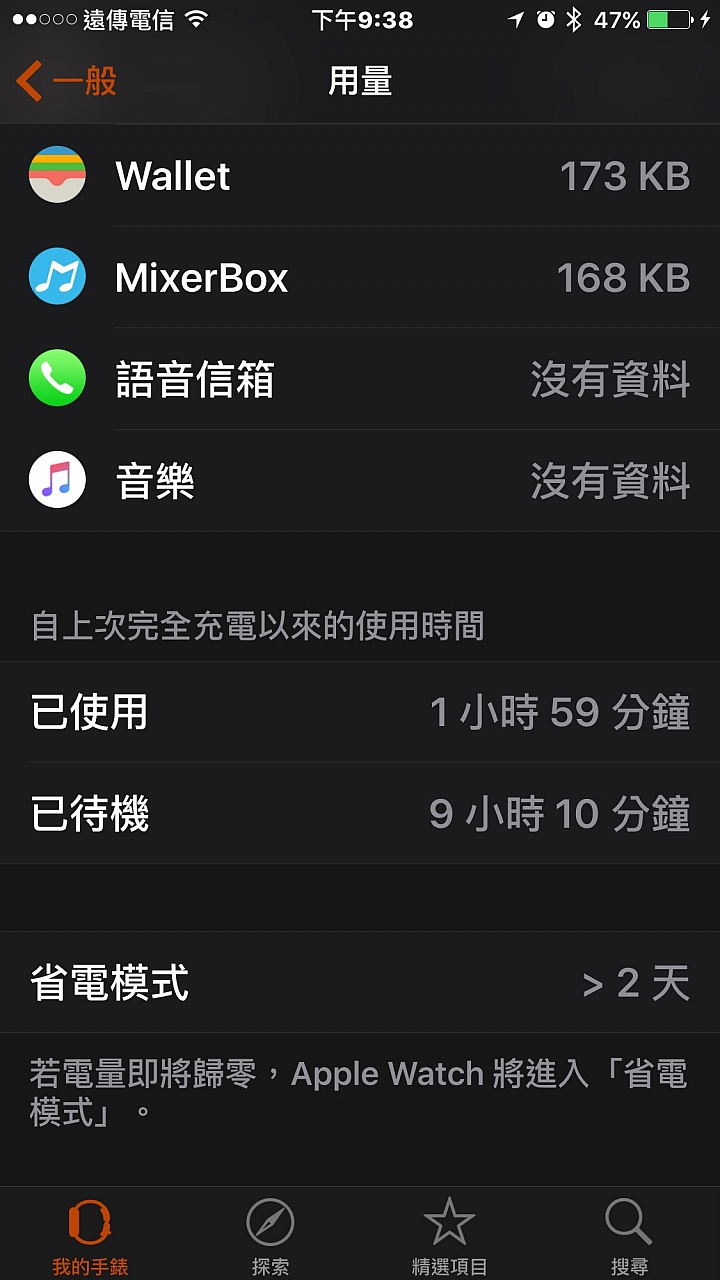Tap the back chevron next to 一般
The image size is (720, 1280).
point(27,80)
